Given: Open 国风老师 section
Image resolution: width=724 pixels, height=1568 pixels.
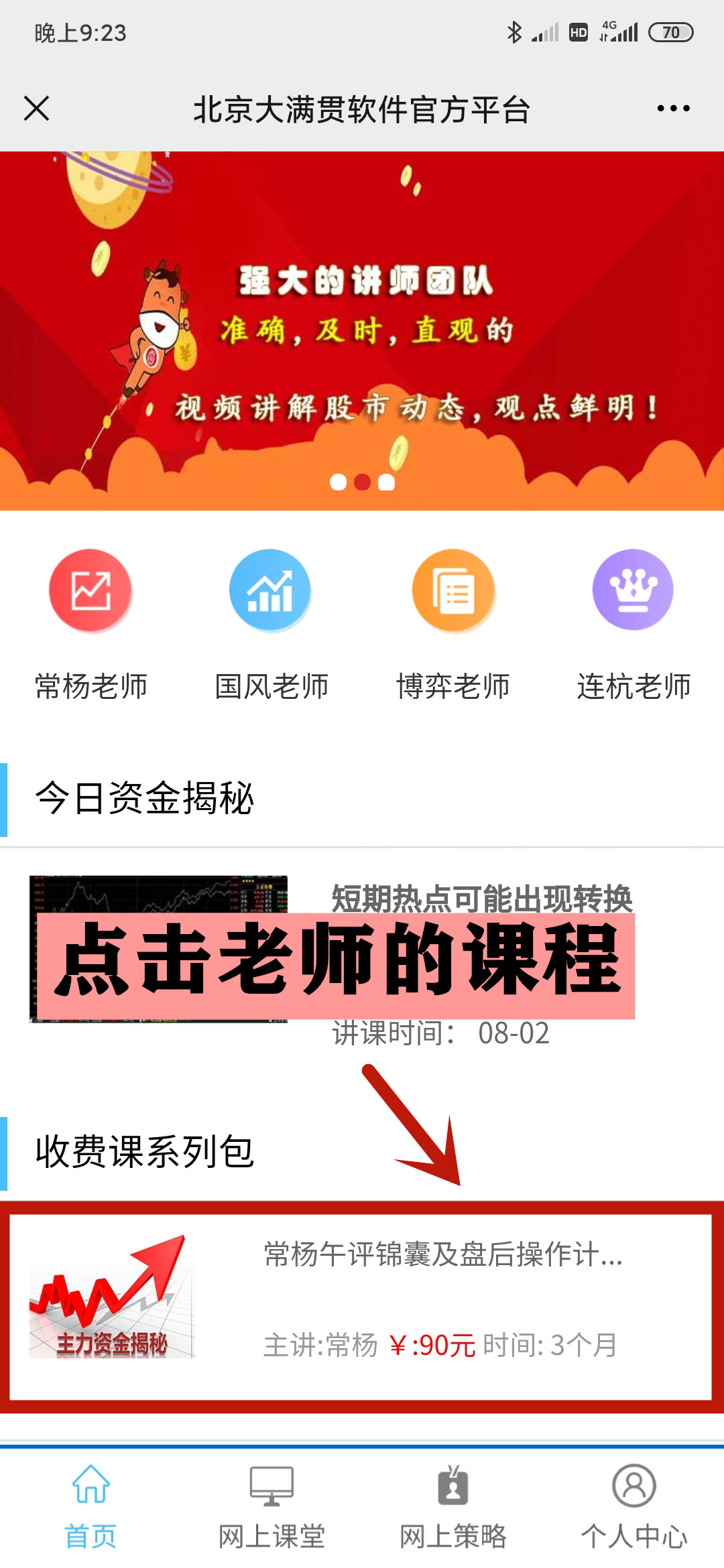Looking at the screenshot, I should click(271, 623).
